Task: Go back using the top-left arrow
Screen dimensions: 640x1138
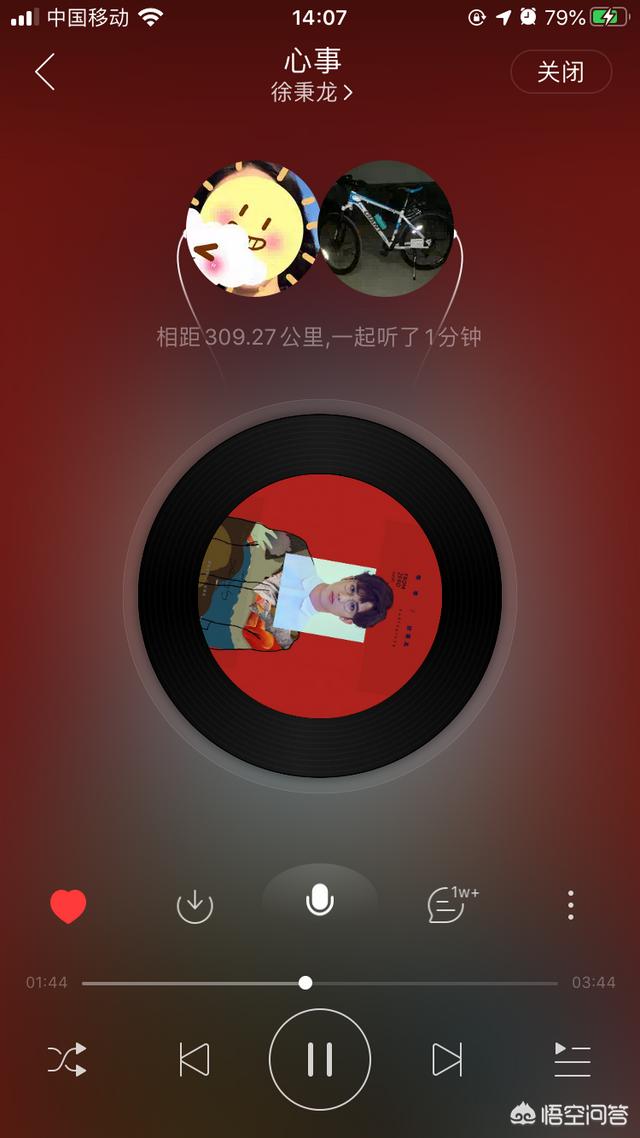Action: (44, 72)
